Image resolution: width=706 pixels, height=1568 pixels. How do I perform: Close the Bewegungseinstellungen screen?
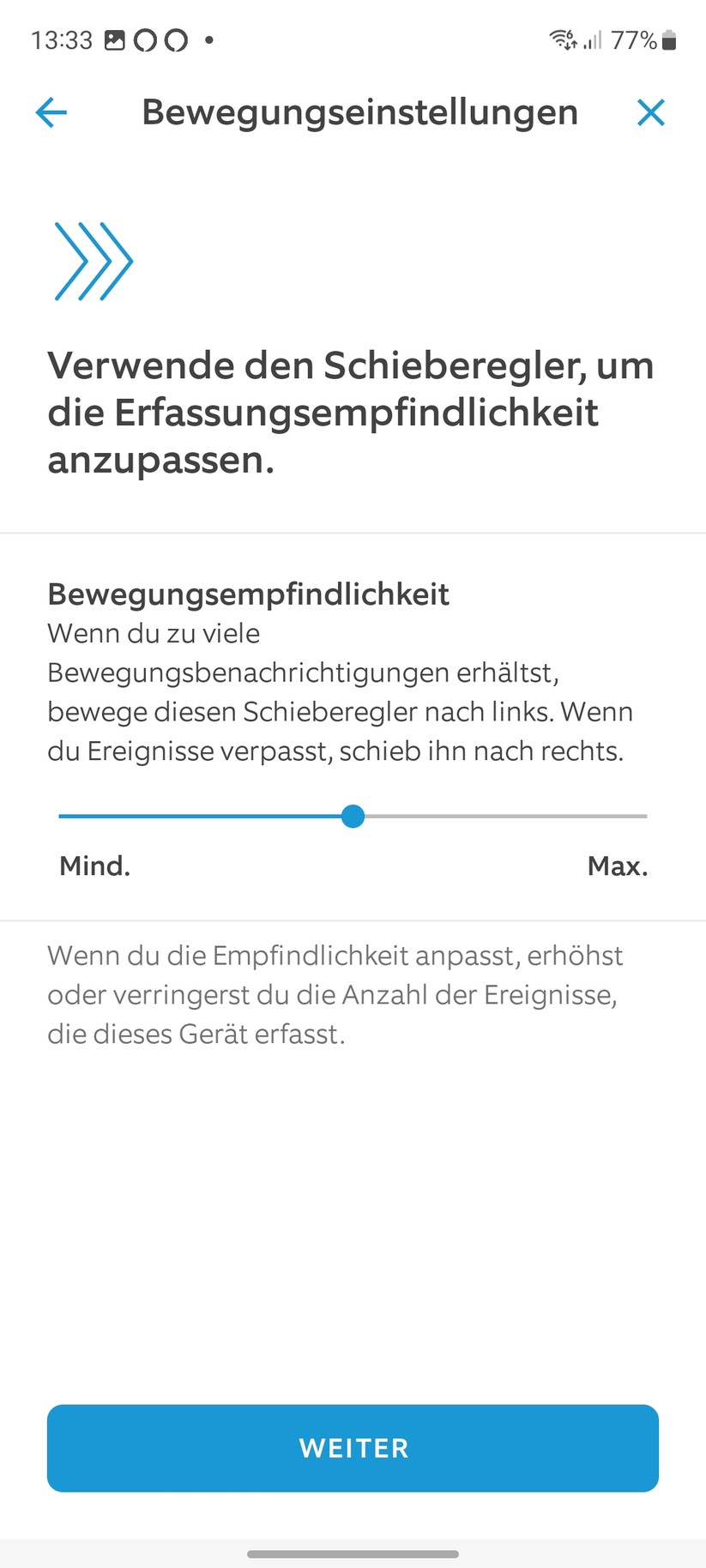pos(651,112)
